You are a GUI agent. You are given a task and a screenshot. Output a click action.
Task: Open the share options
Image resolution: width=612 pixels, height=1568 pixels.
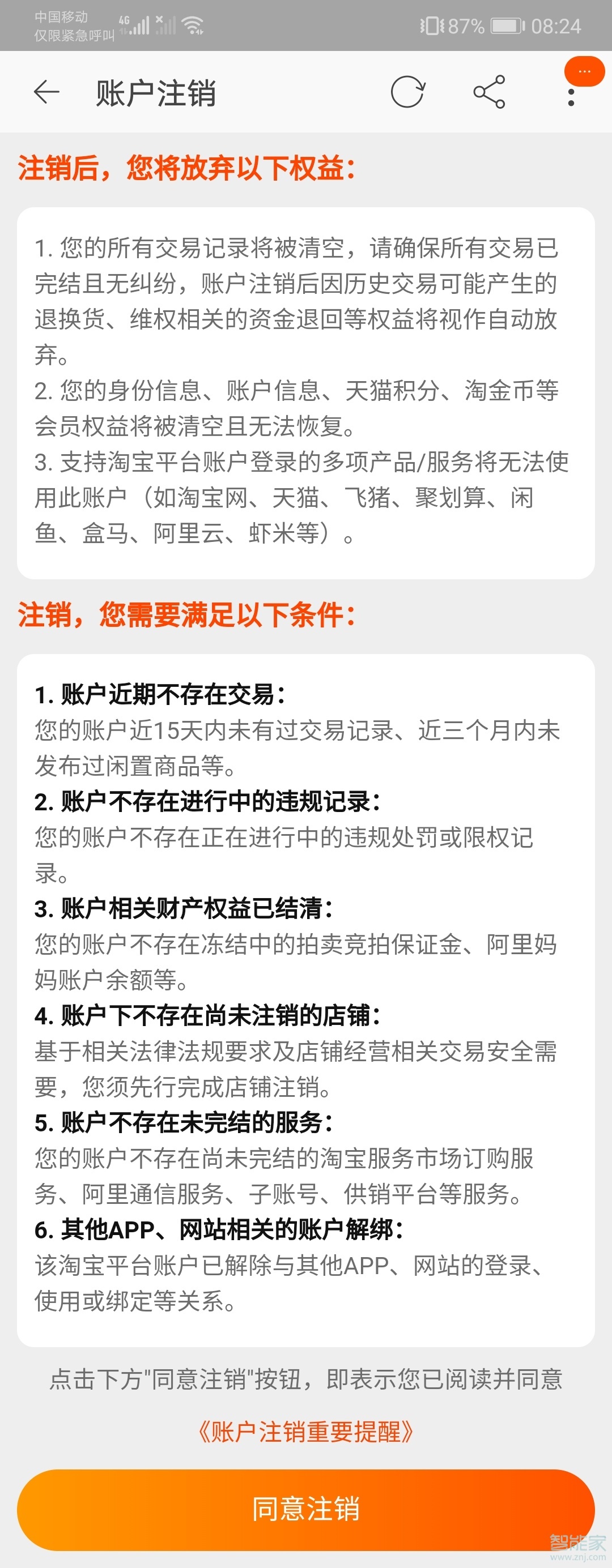pos(489,92)
